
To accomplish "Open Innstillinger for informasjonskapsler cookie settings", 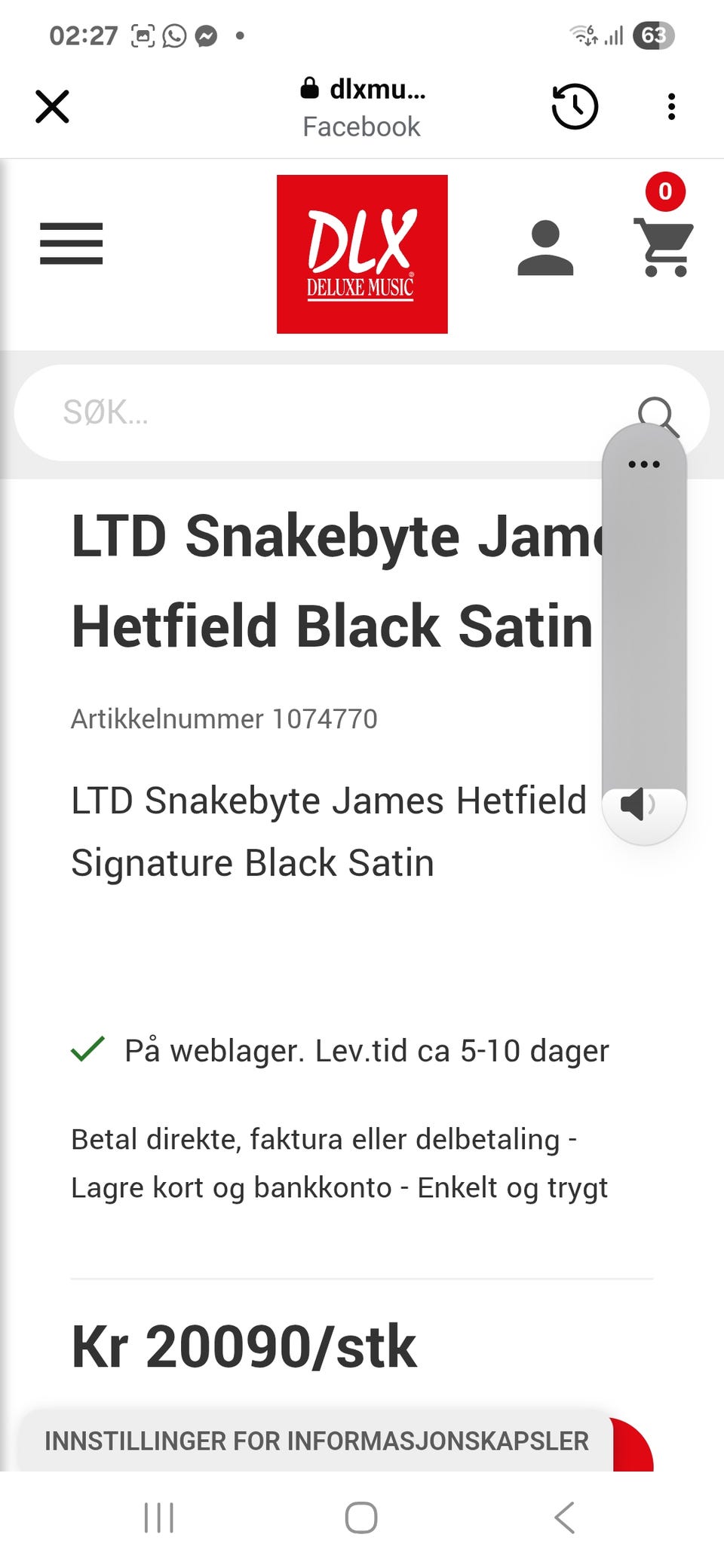I will click(x=317, y=1441).
